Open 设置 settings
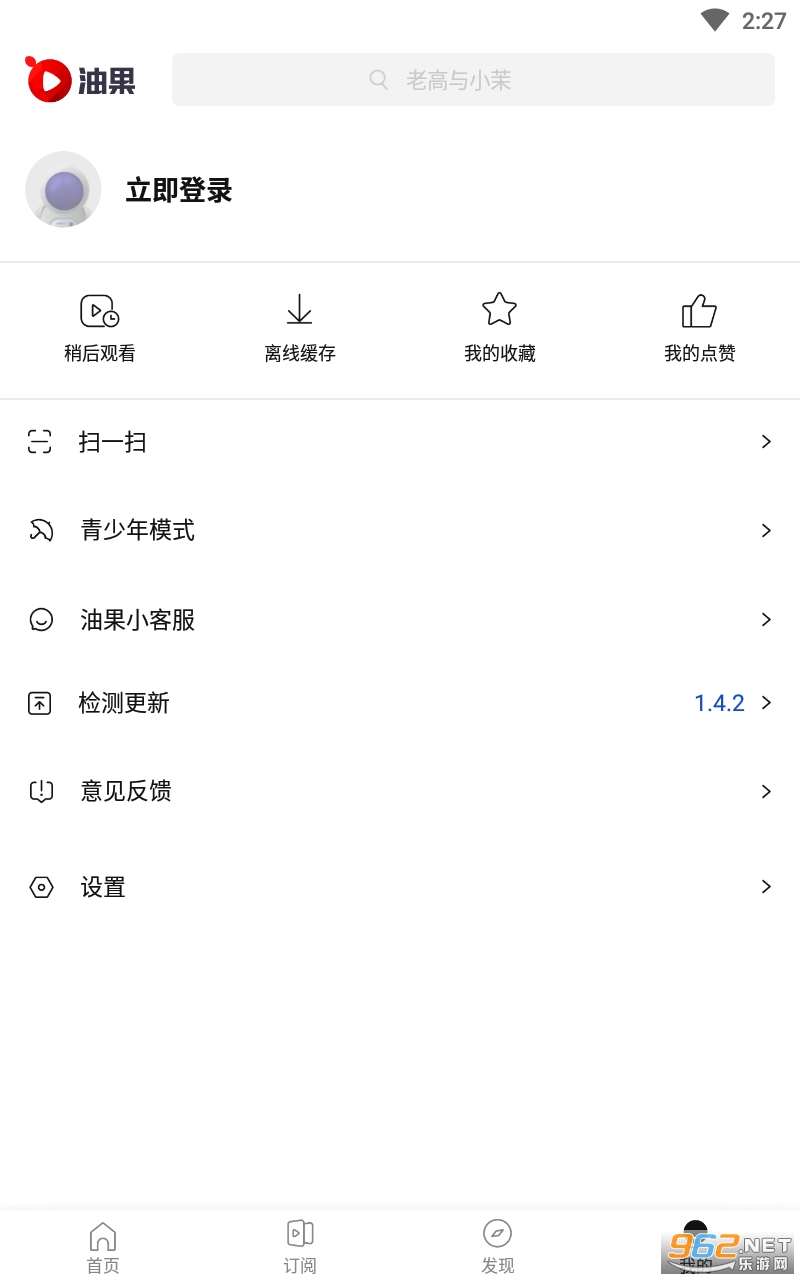 click(400, 887)
